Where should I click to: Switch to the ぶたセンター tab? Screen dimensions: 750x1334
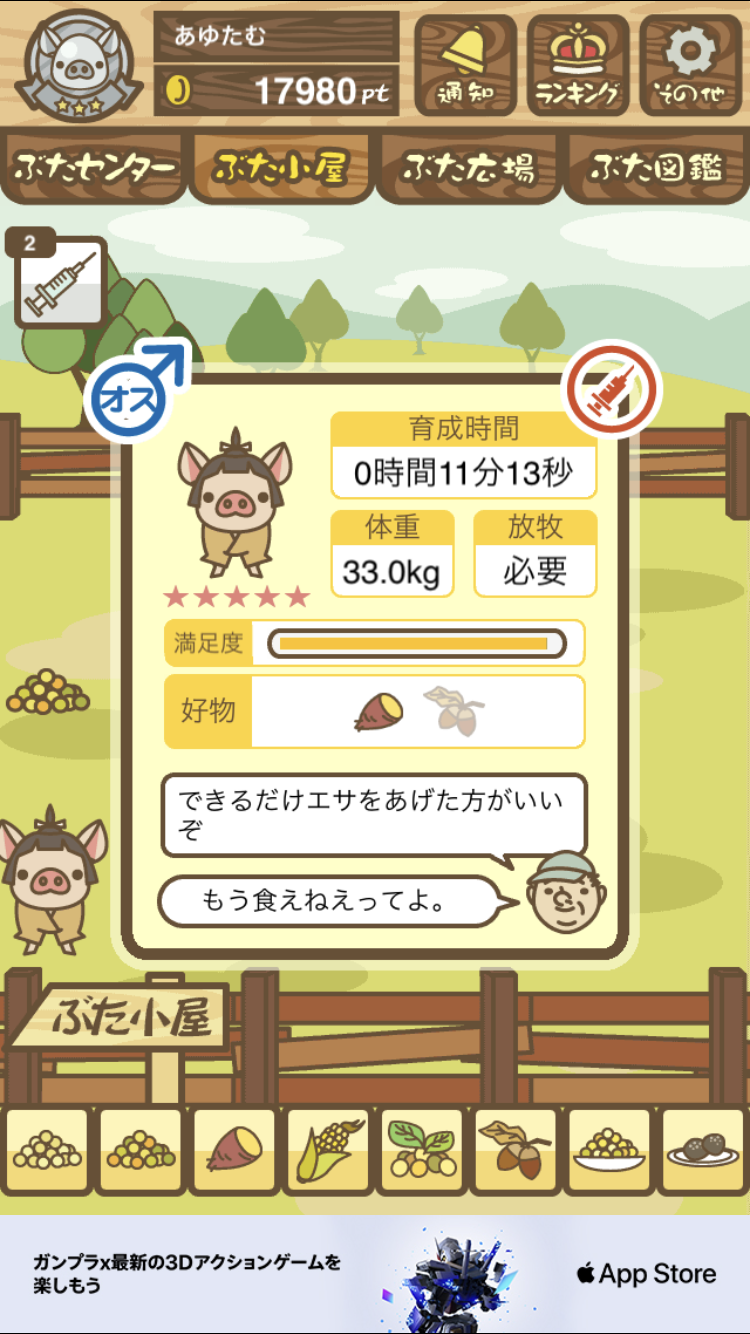(94, 168)
